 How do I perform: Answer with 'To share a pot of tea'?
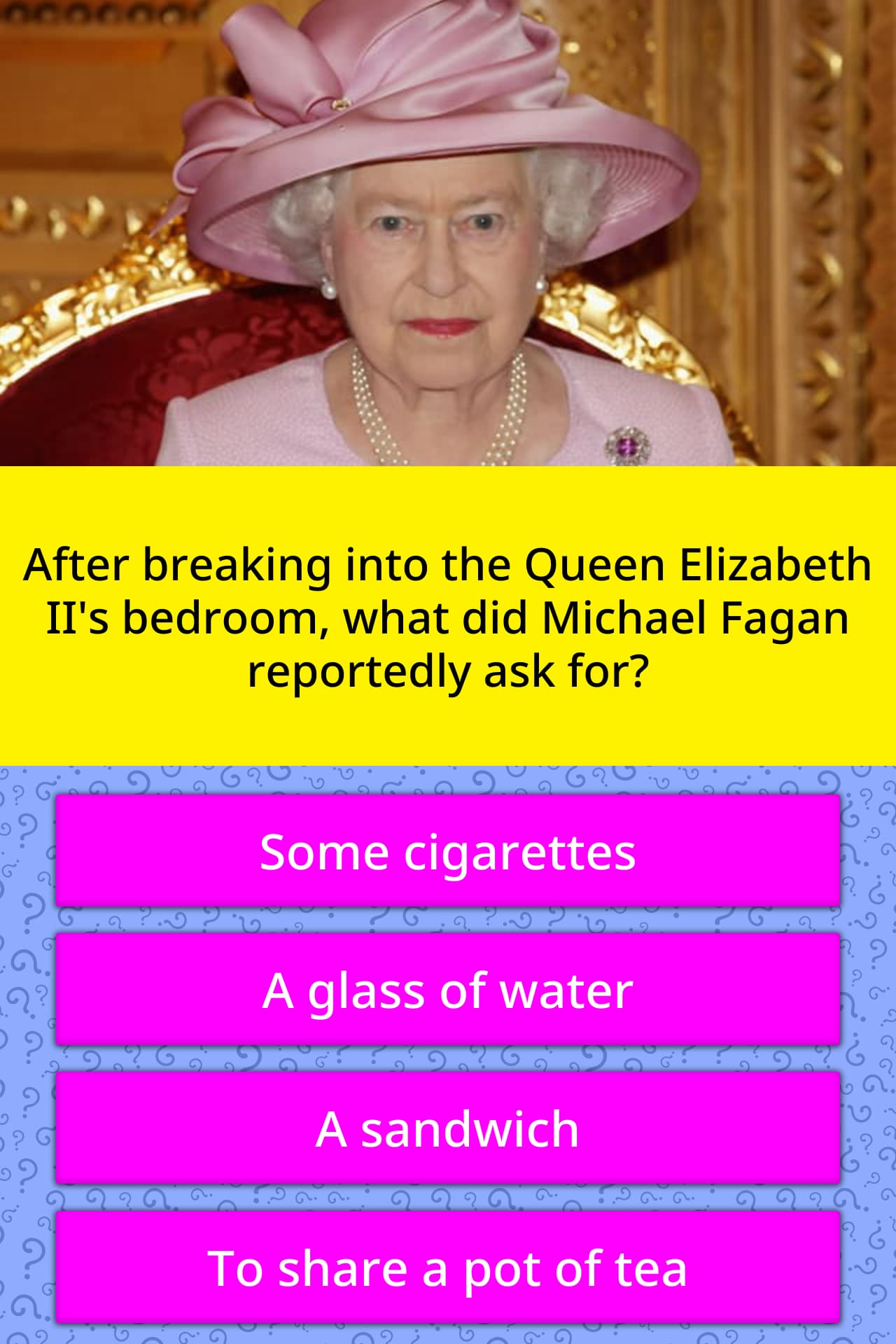pos(448,1266)
